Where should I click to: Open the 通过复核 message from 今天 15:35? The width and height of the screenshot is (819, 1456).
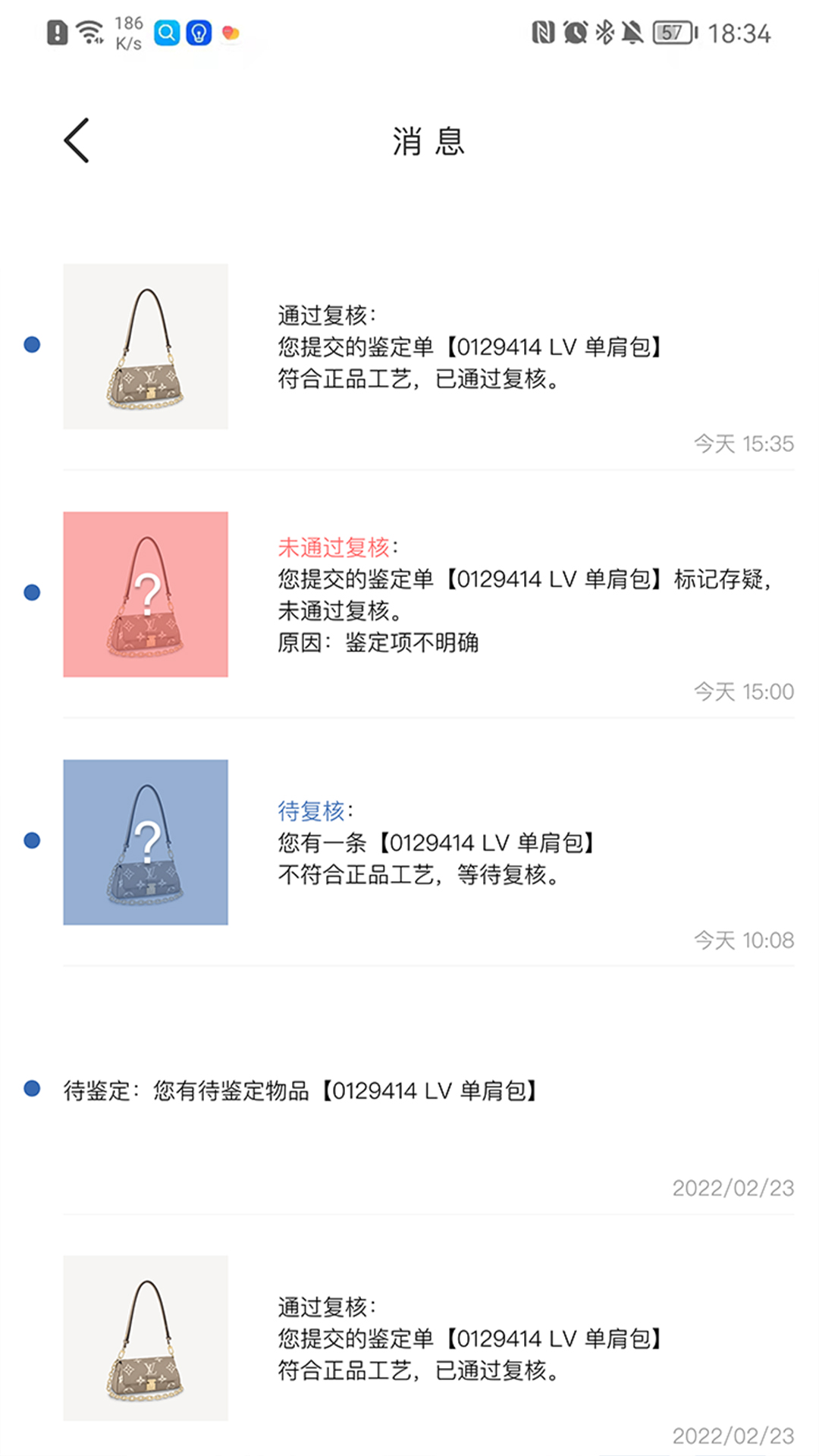point(469,347)
